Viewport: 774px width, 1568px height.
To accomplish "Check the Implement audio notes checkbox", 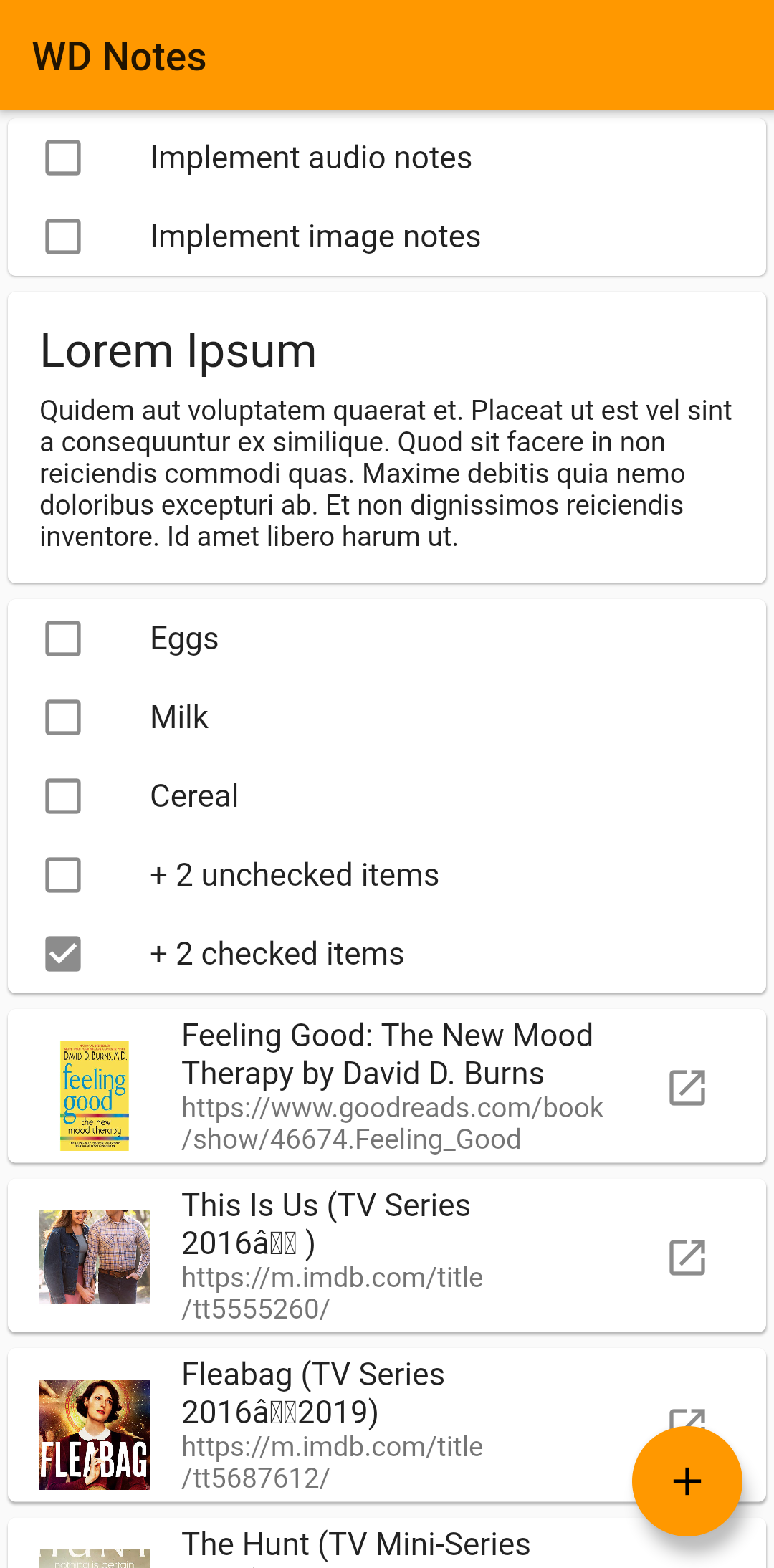I will 63,158.
